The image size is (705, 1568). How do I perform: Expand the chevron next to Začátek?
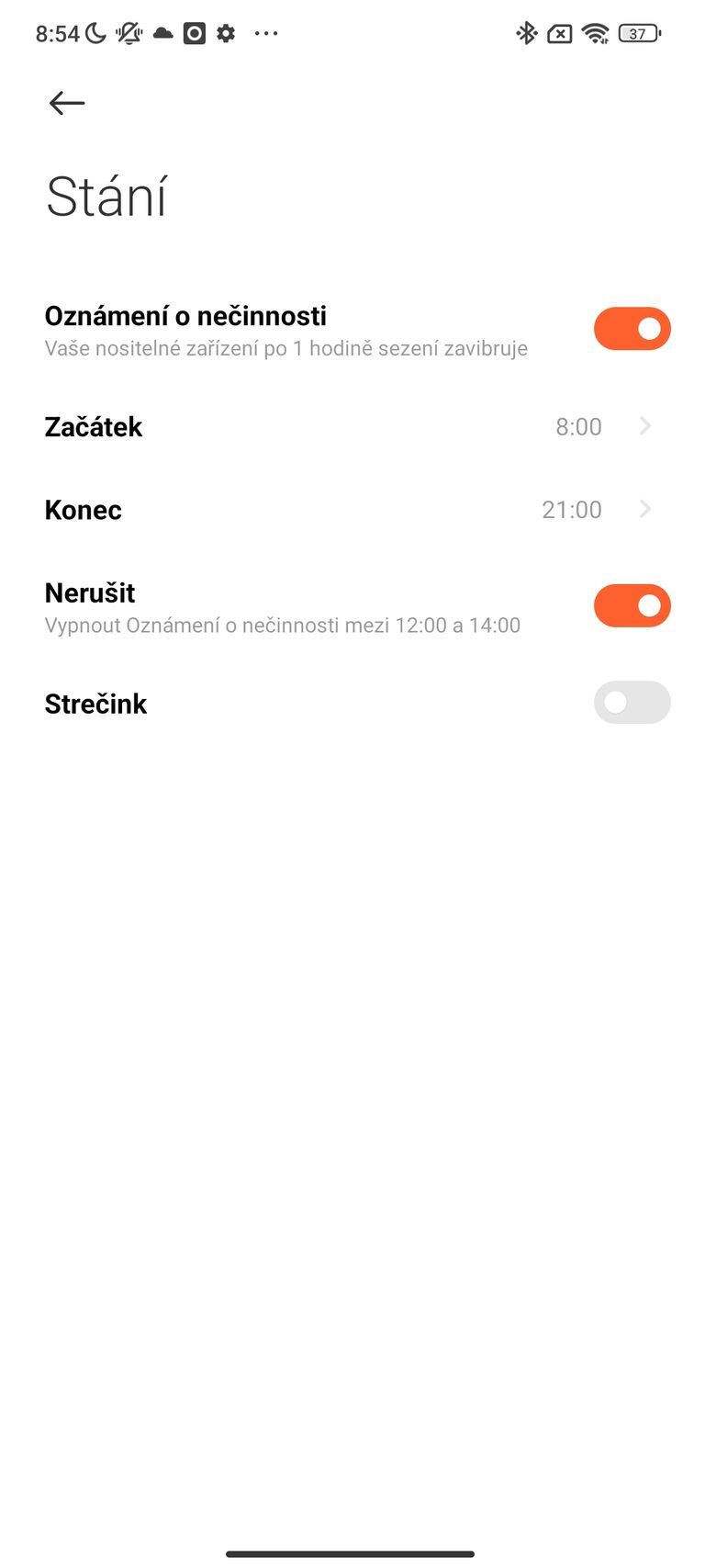646,426
